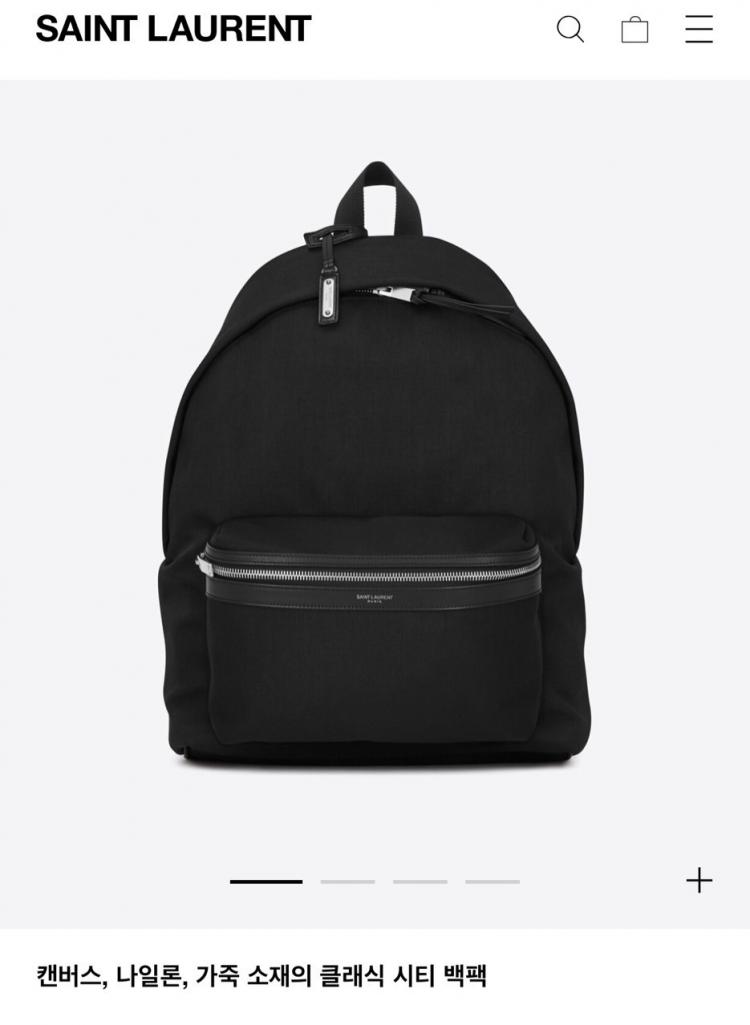Screen dimensions: 750x1025
Task: Zoom the backpack image with plus icon
Action: tap(699, 880)
